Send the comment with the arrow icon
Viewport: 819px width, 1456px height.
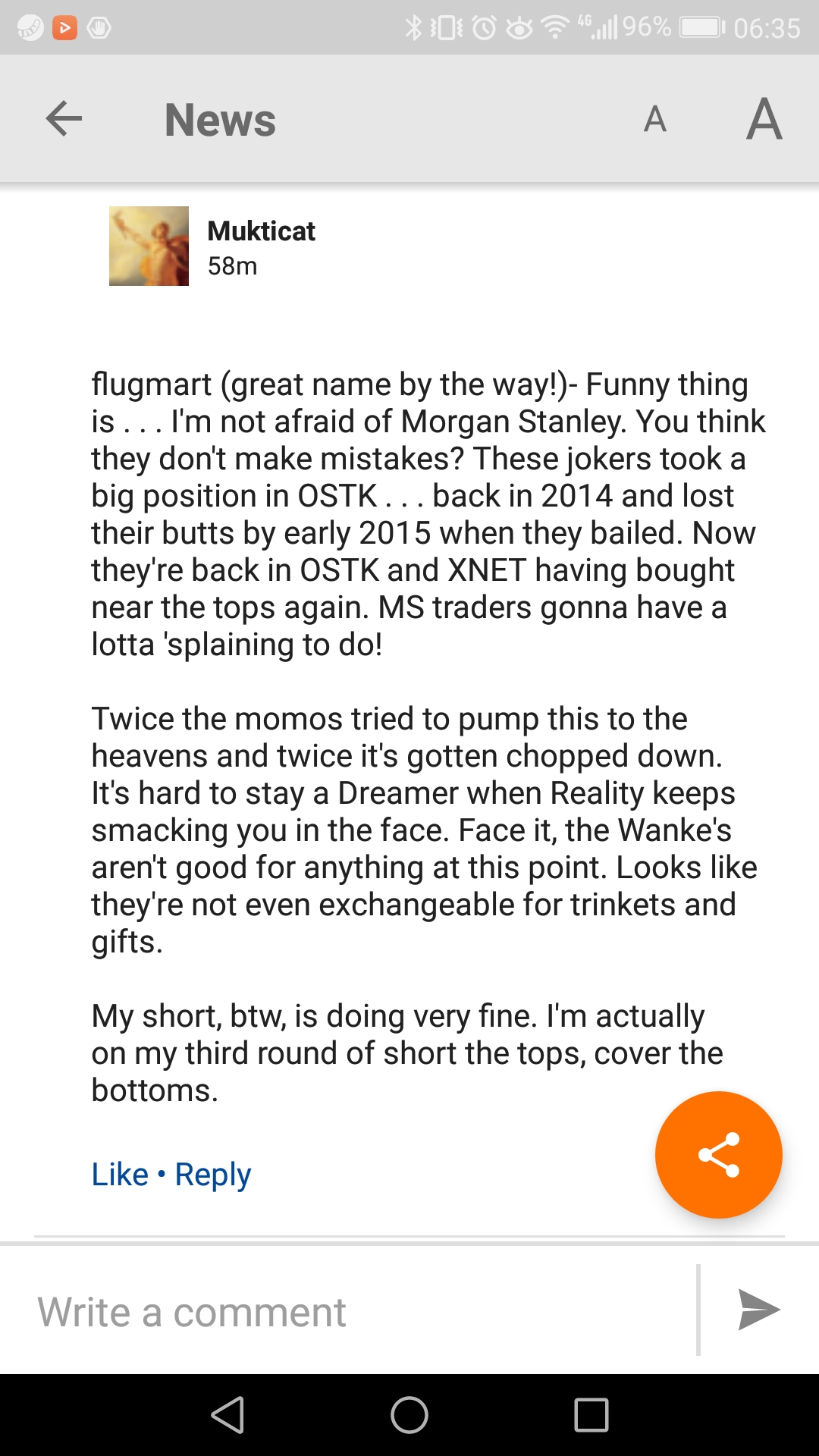point(759,1310)
